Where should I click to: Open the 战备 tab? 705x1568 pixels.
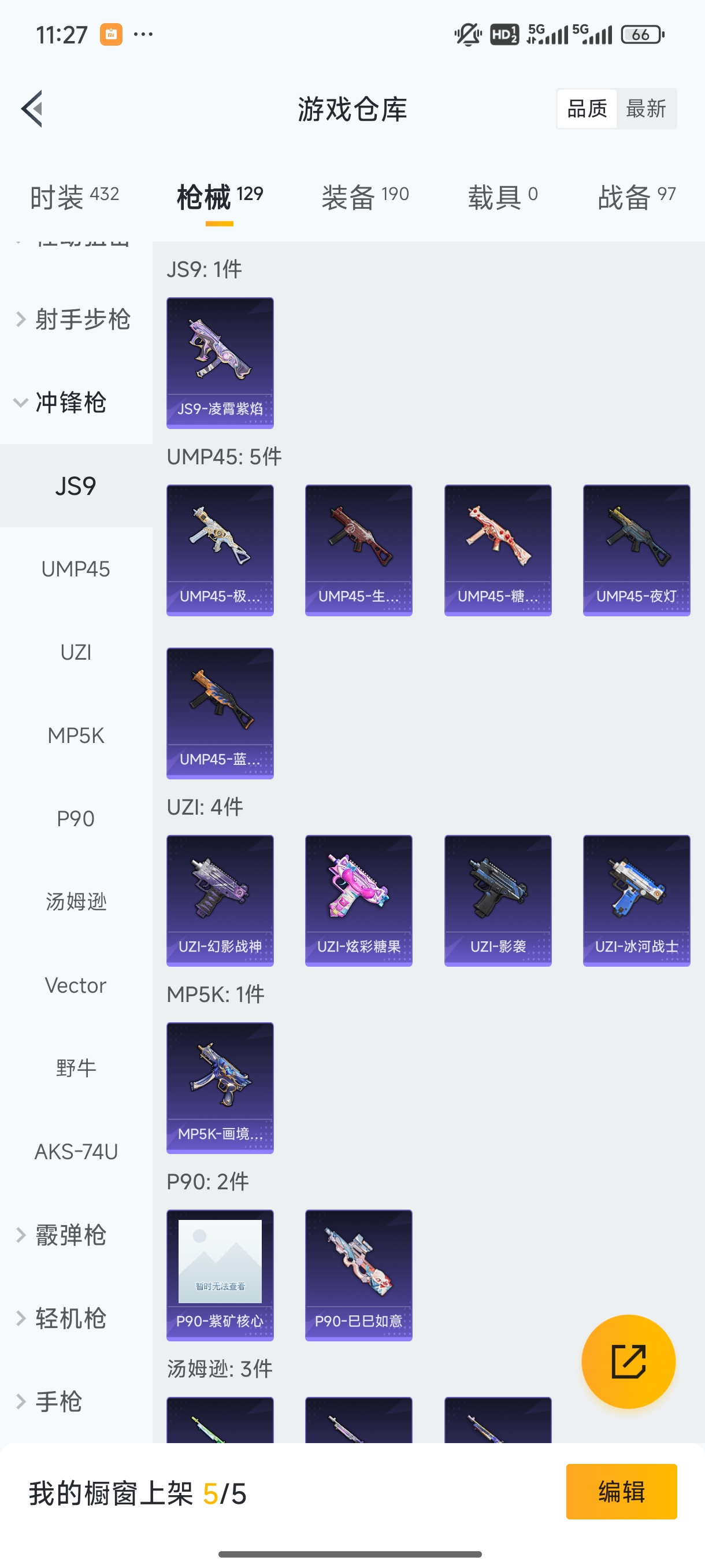point(636,197)
